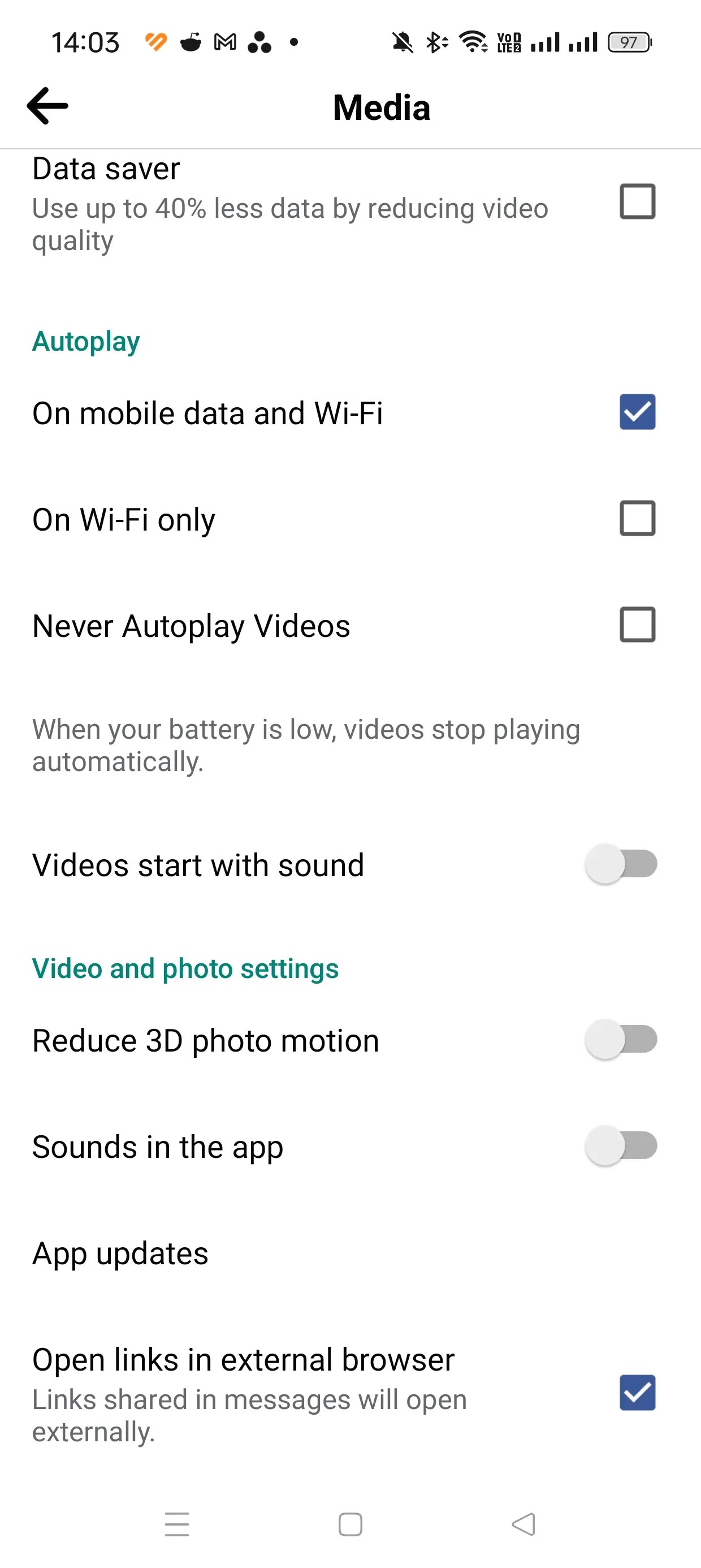Go back from Media settings
Image resolution: width=701 pixels, height=1568 pixels.
point(47,106)
